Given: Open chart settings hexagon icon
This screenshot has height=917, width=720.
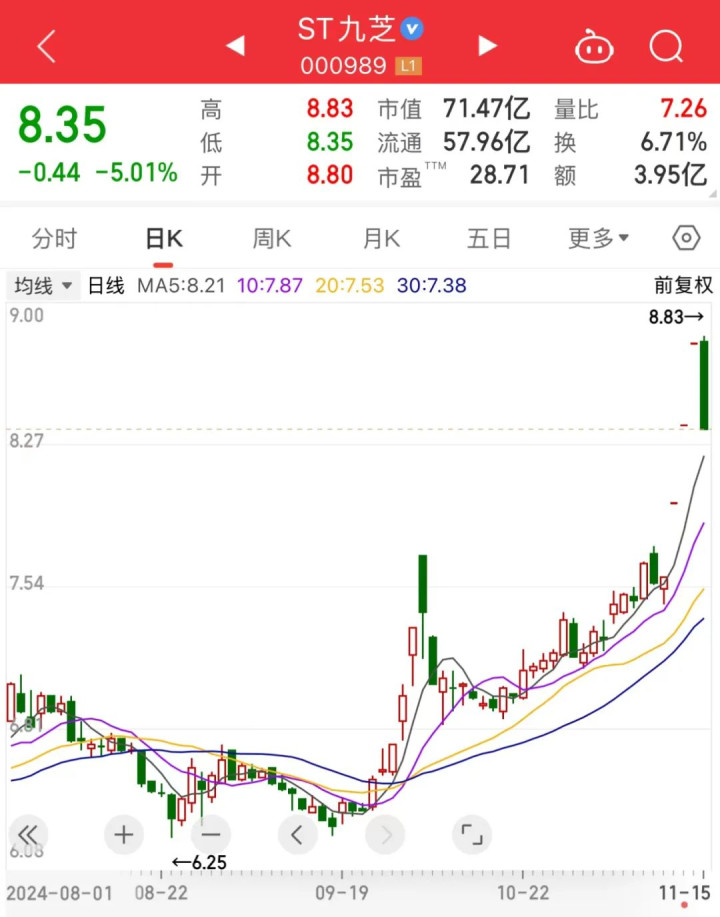Looking at the screenshot, I should pos(686,239).
